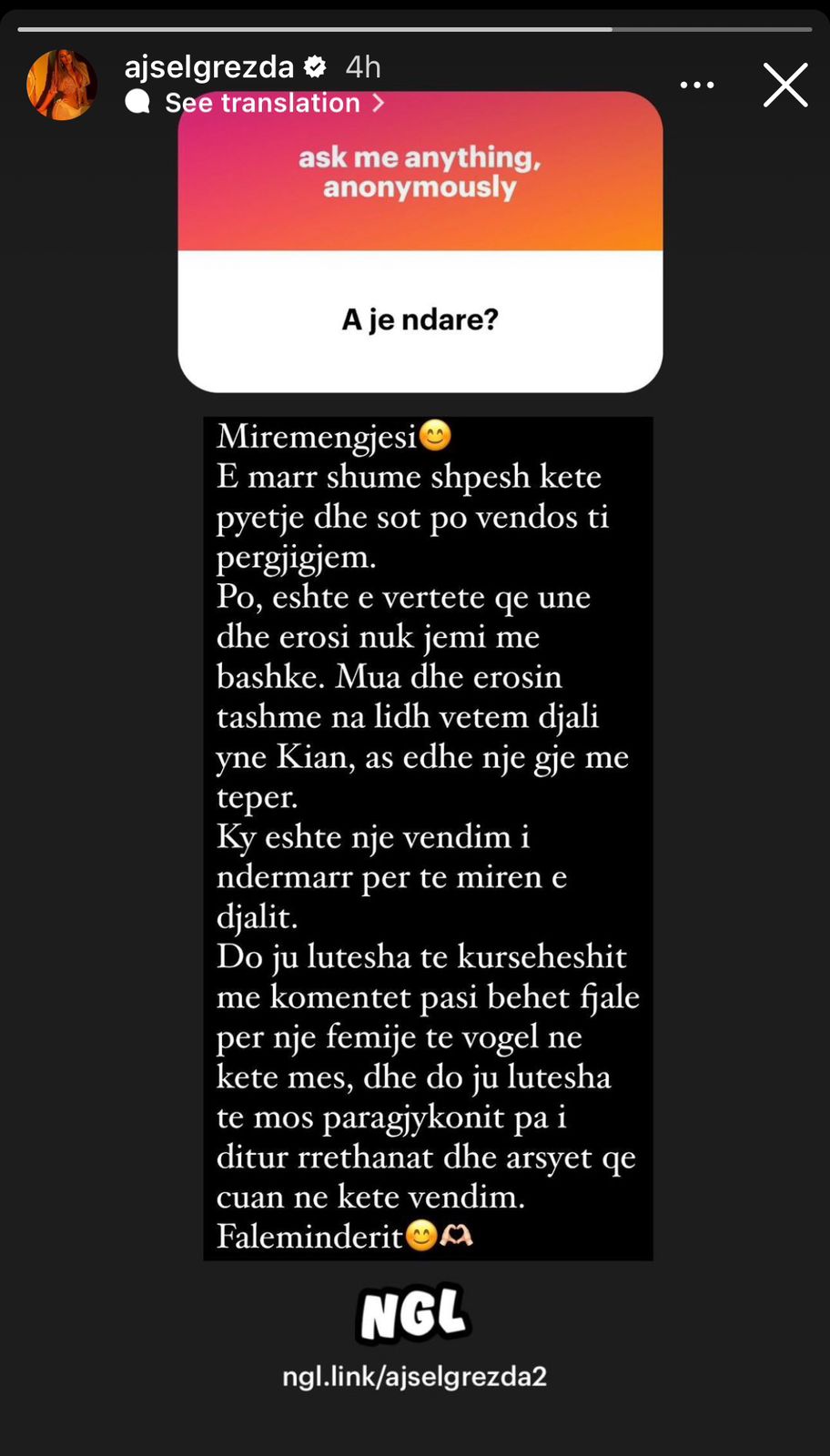Open ajselgrezda's profile picture
The width and height of the screenshot is (830, 1456).
[x=62, y=85]
